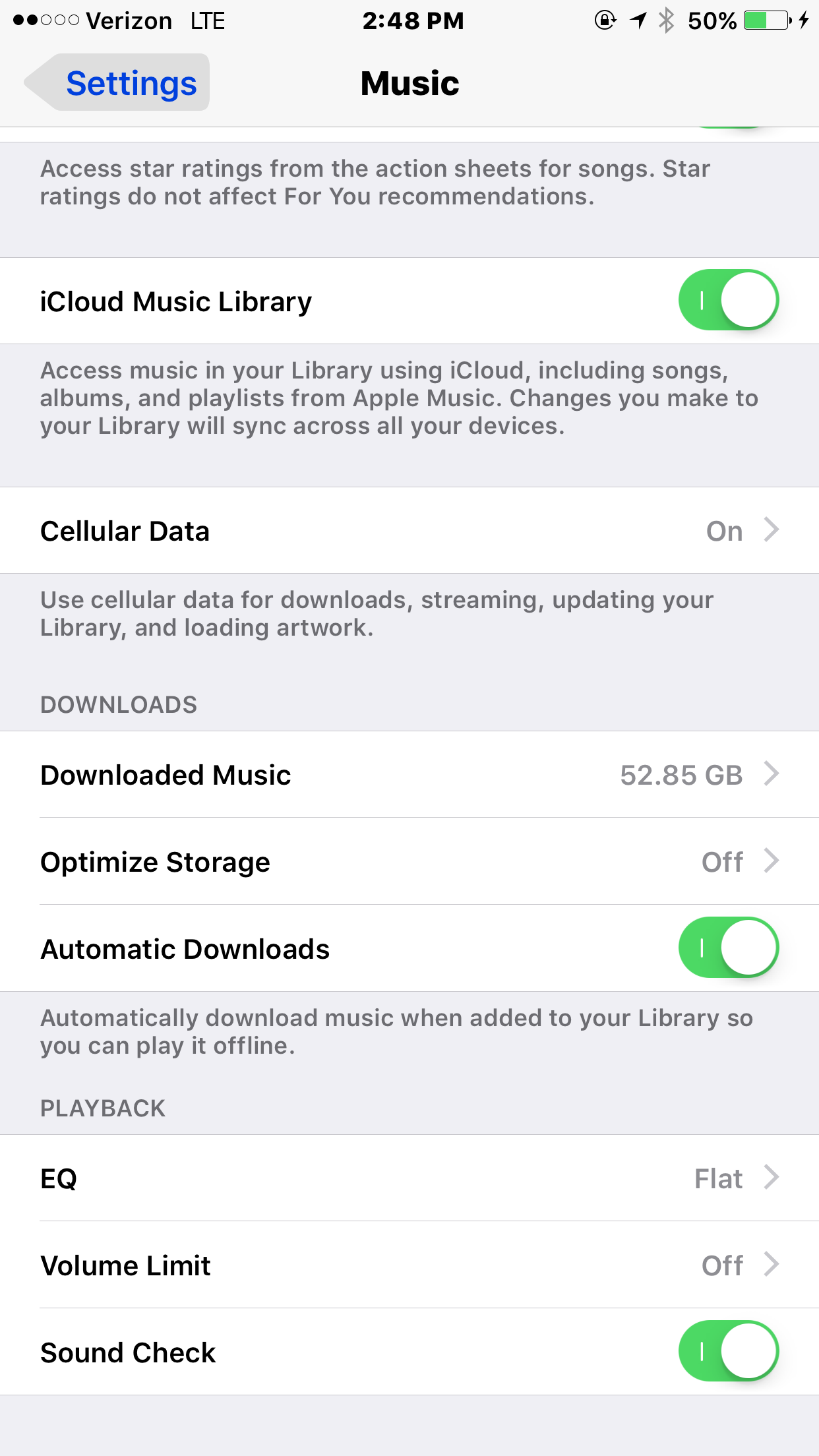Open EQ settings
819x1456 pixels.
coord(409,1178)
